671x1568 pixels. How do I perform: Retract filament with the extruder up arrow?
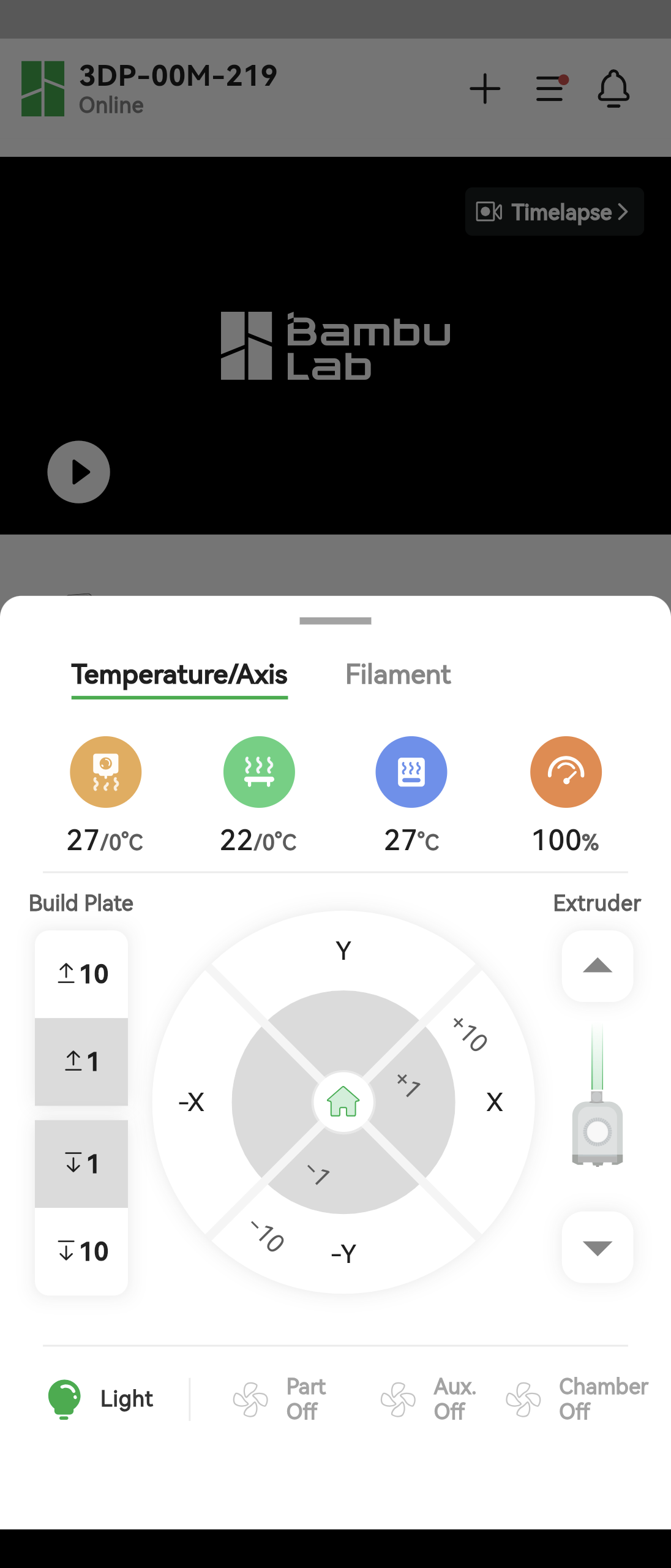[x=598, y=967]
